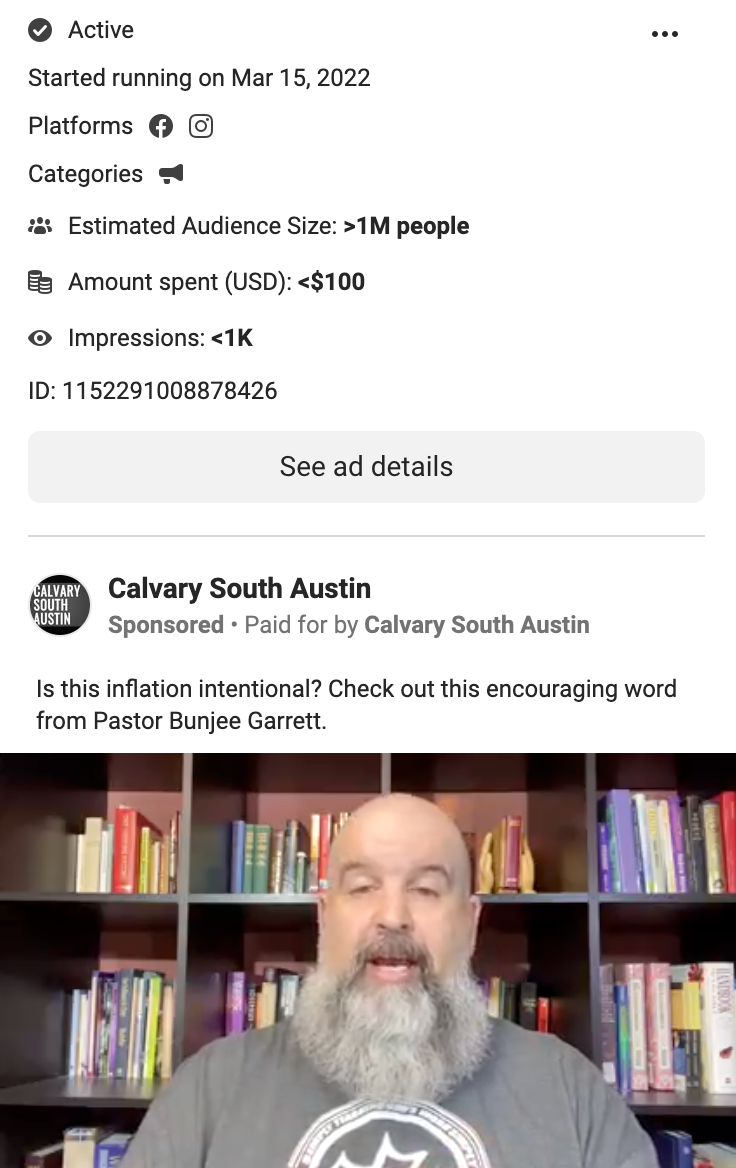This screenshot has height=1168, width=736.
Task: Tap the See ad details button
Action: point(366,467)
